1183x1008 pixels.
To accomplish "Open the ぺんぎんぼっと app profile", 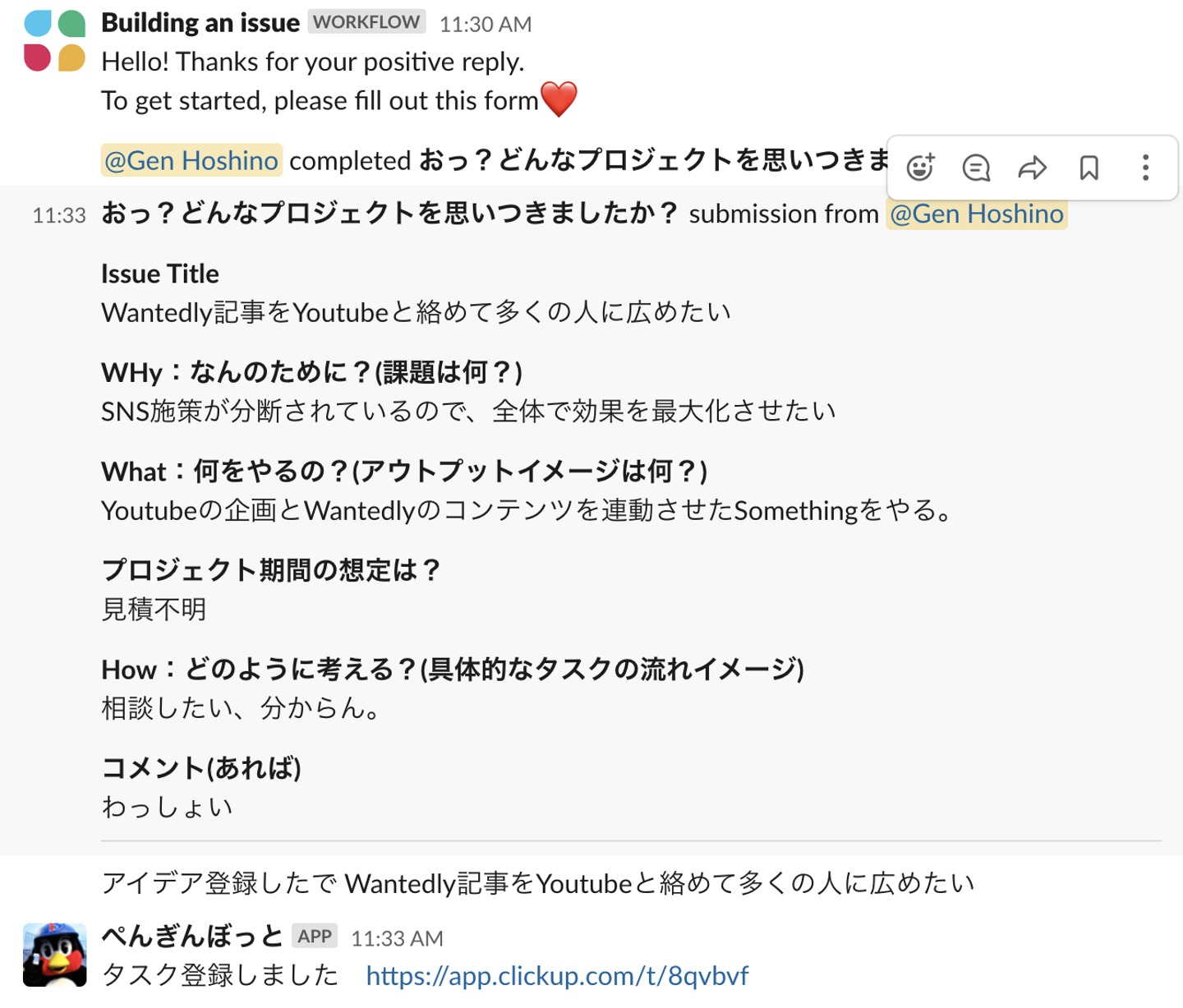I will [x=191, y=936].
